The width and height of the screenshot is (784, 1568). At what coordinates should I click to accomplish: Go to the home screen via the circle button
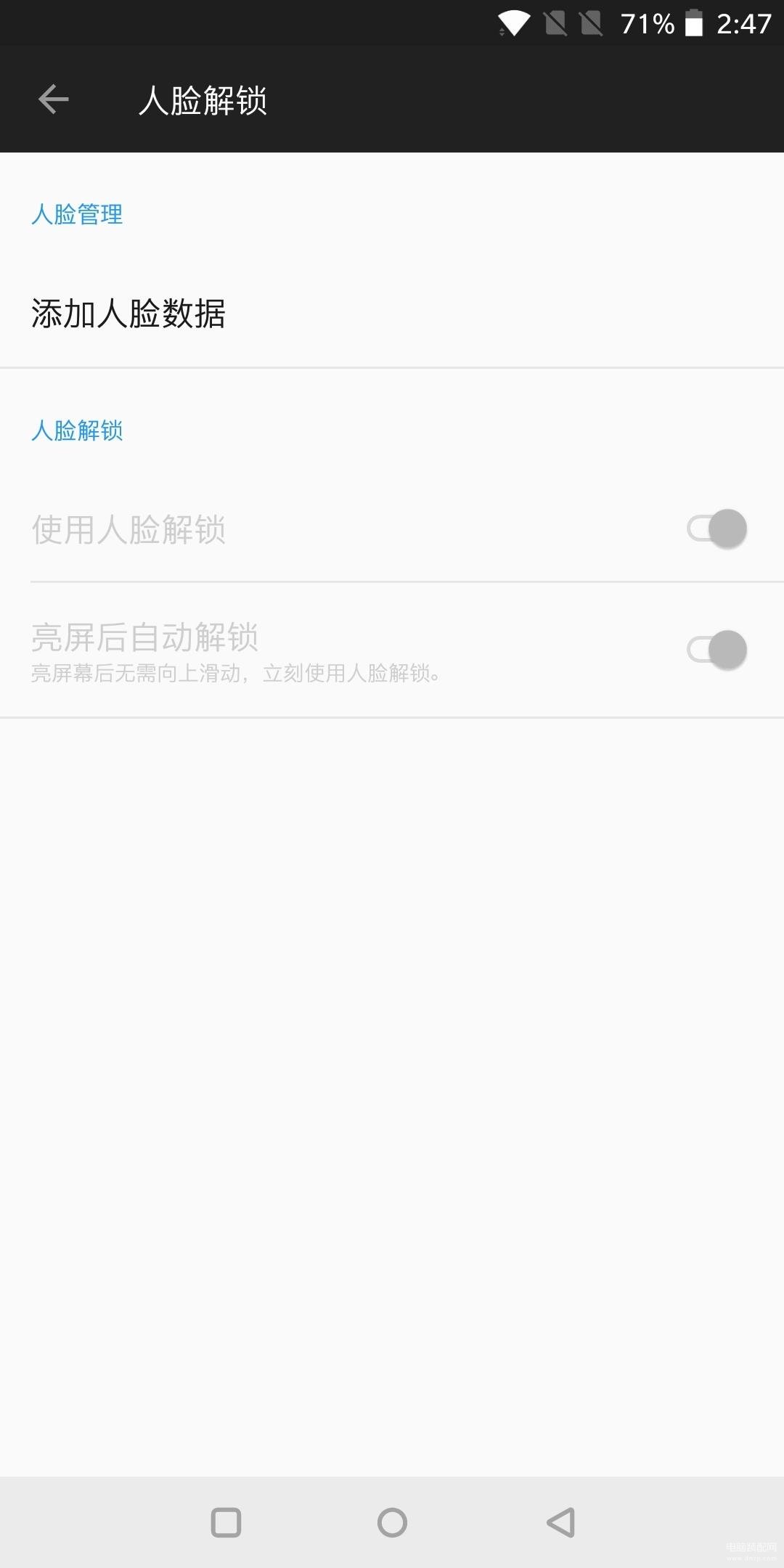click(x=392, y=1522)
